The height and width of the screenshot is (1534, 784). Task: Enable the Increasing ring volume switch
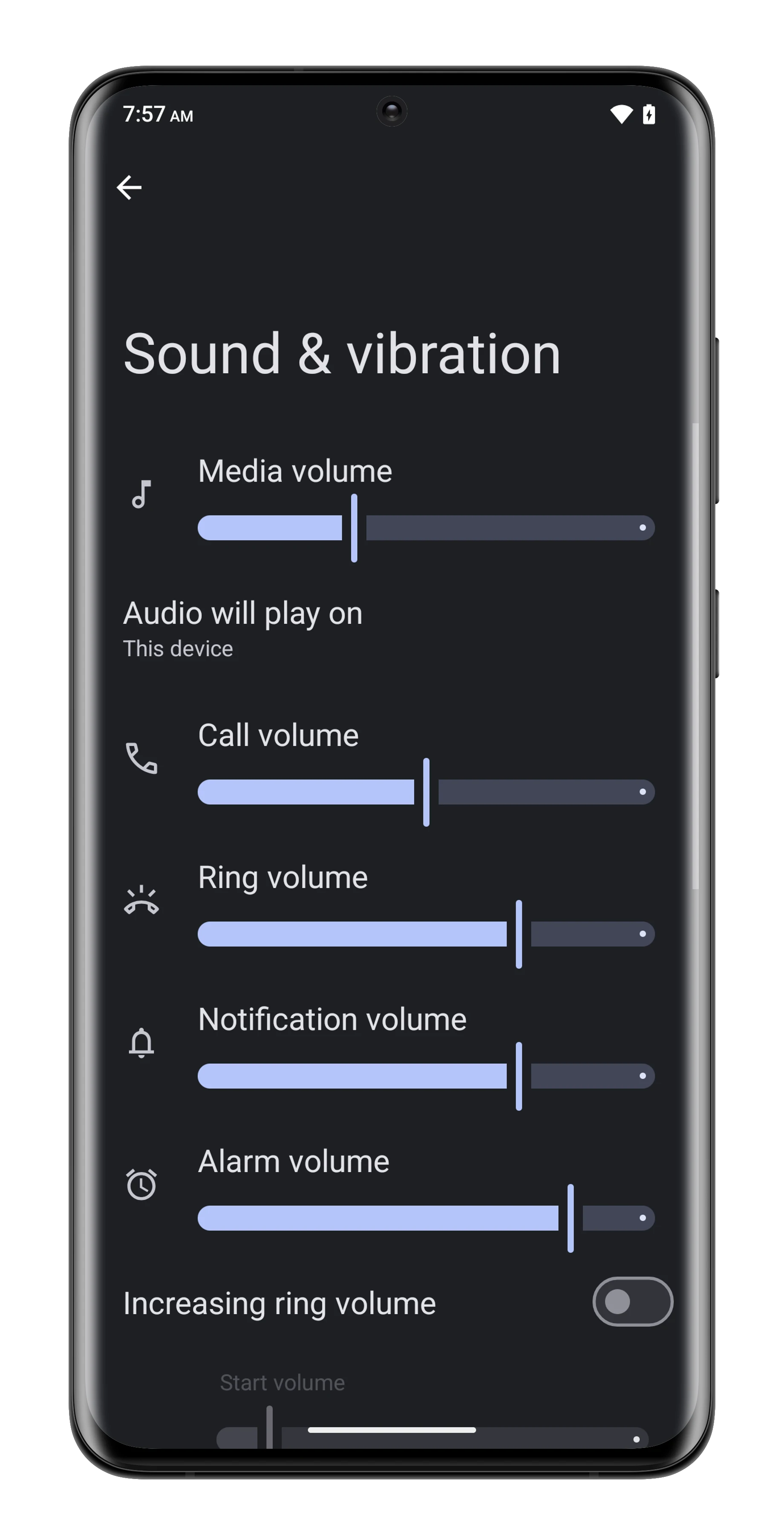[x=632, y=1302]
